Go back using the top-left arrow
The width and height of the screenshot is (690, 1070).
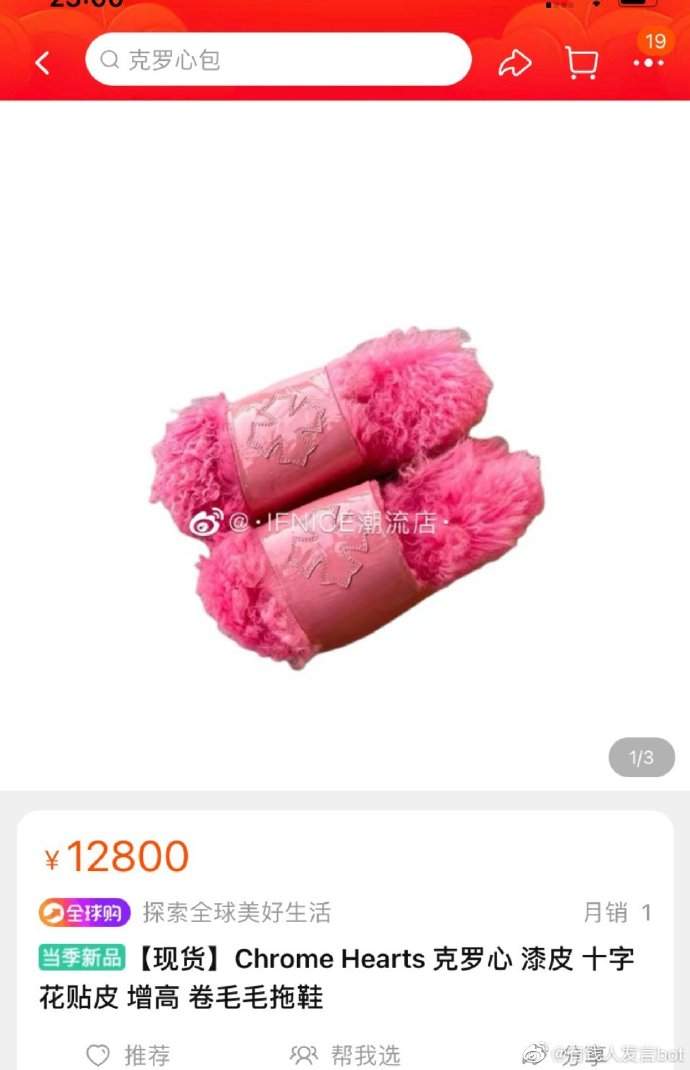[x=42, y=63]
